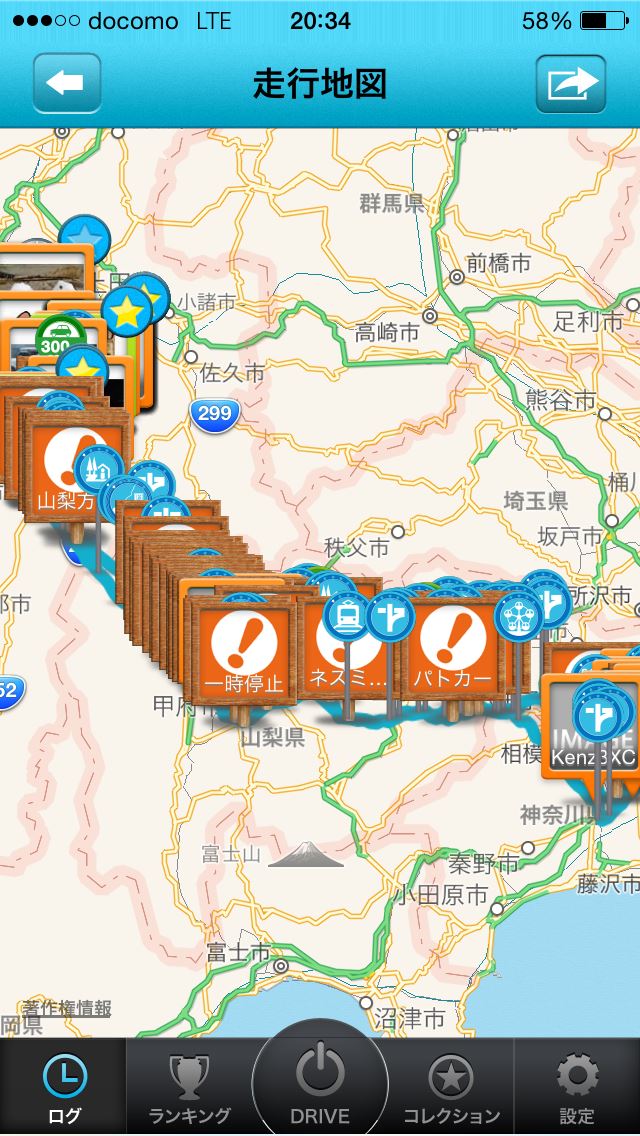Open the コレクション tab

[451, 1087]
